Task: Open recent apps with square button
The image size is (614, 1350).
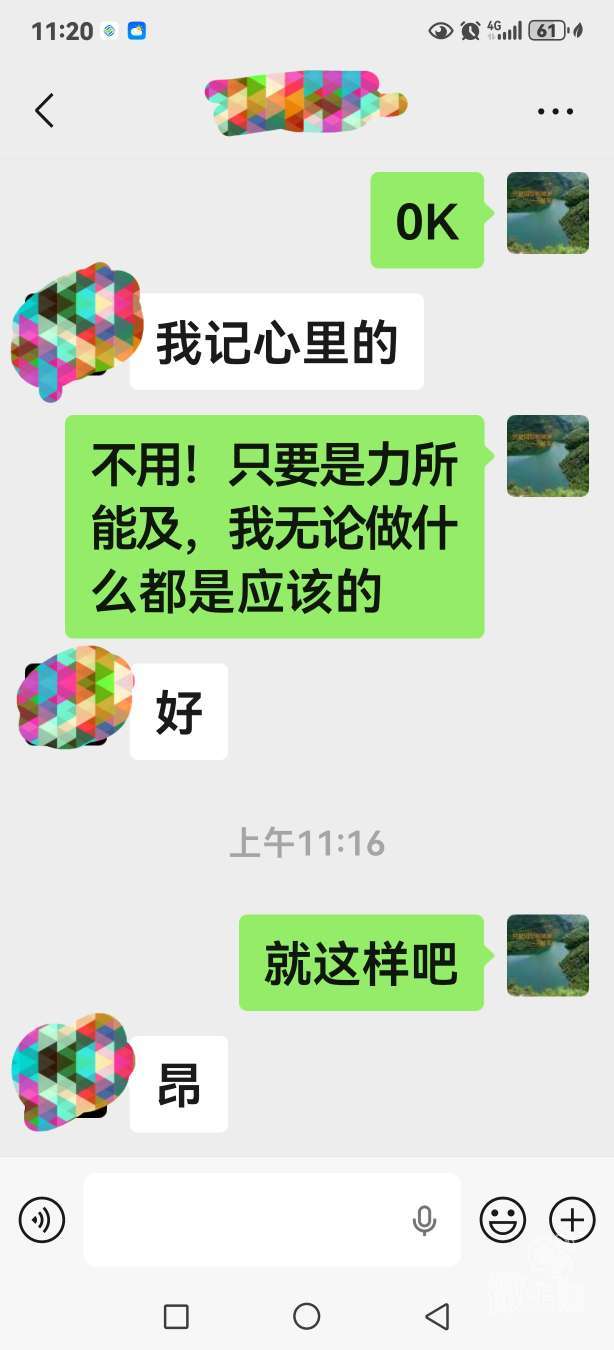Action: (176, 1316)
